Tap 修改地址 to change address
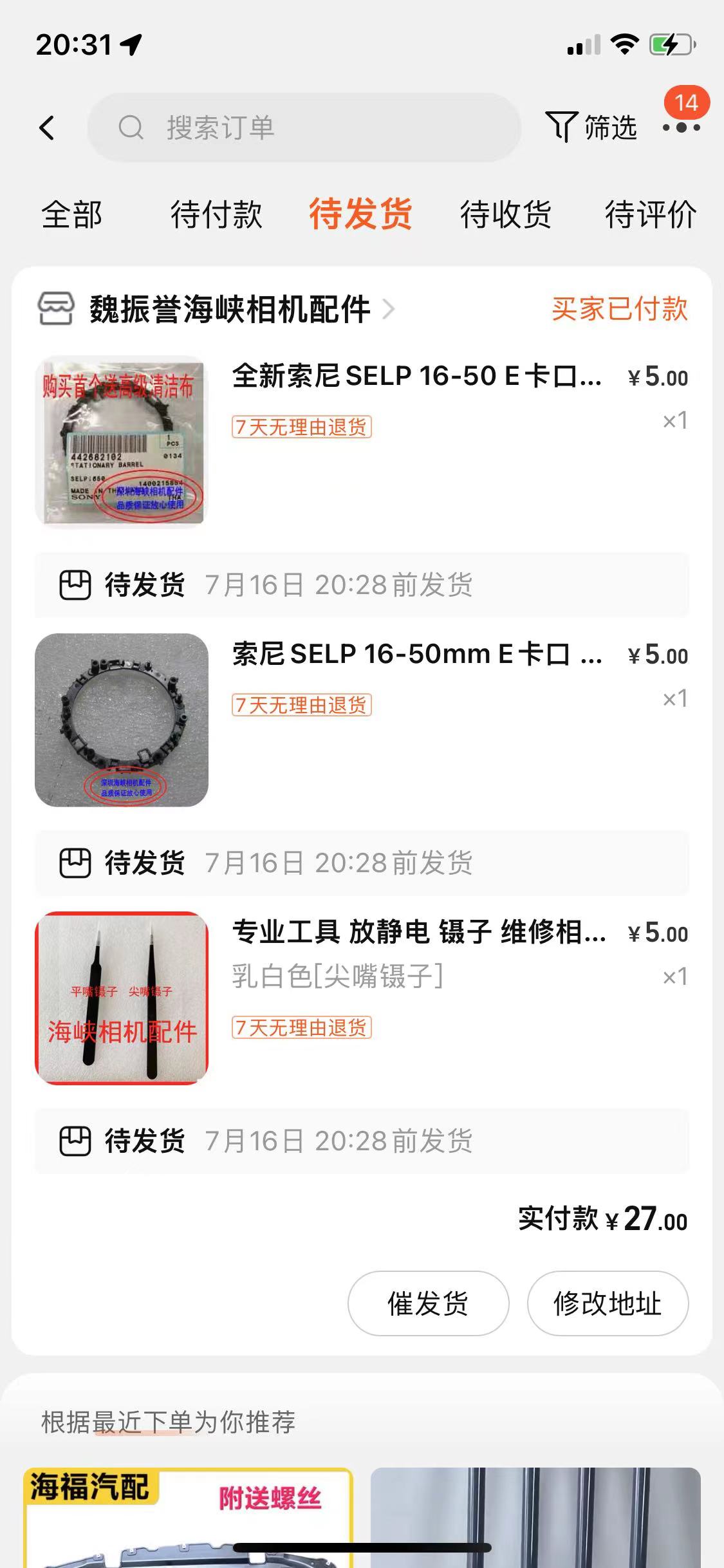 tap(608, 1304)
